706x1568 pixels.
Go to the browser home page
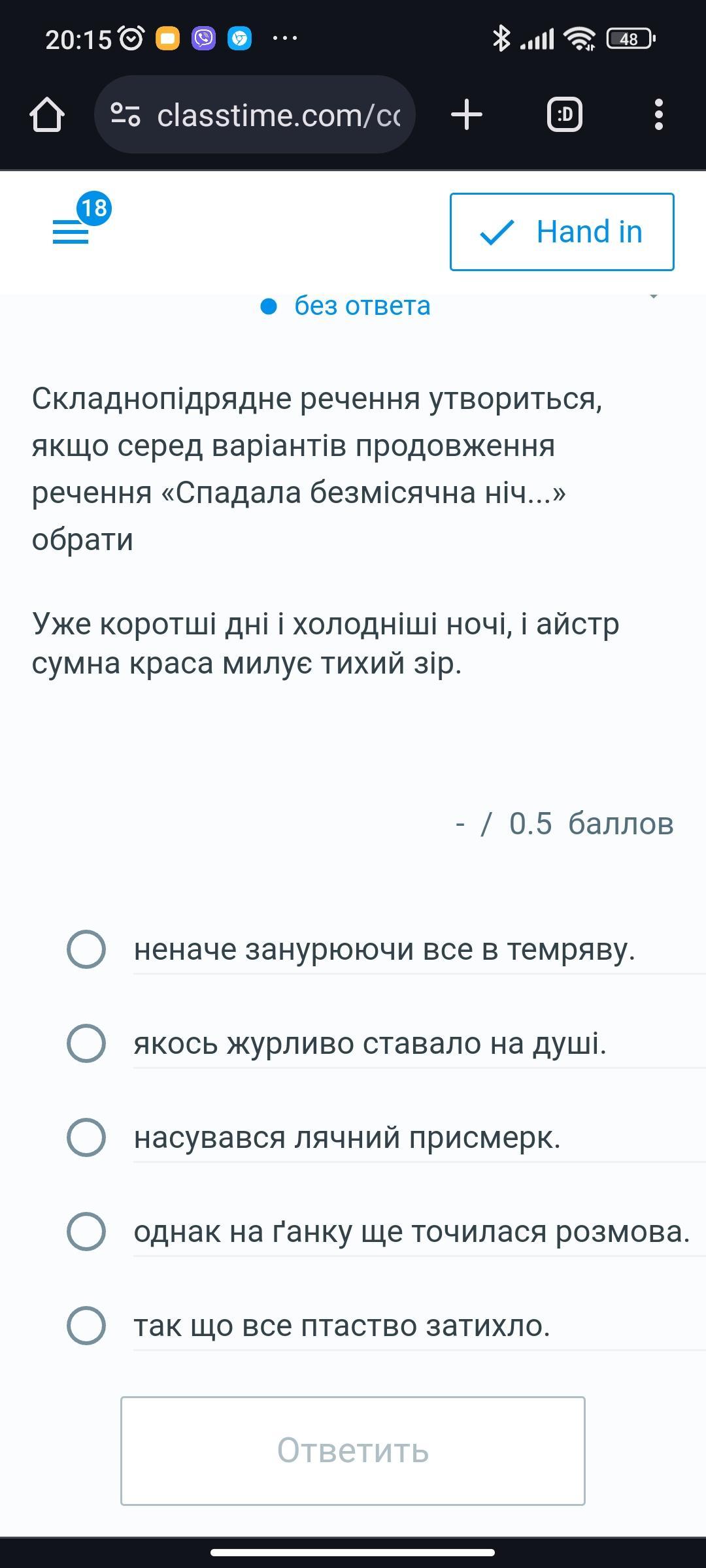coord(47,115)
